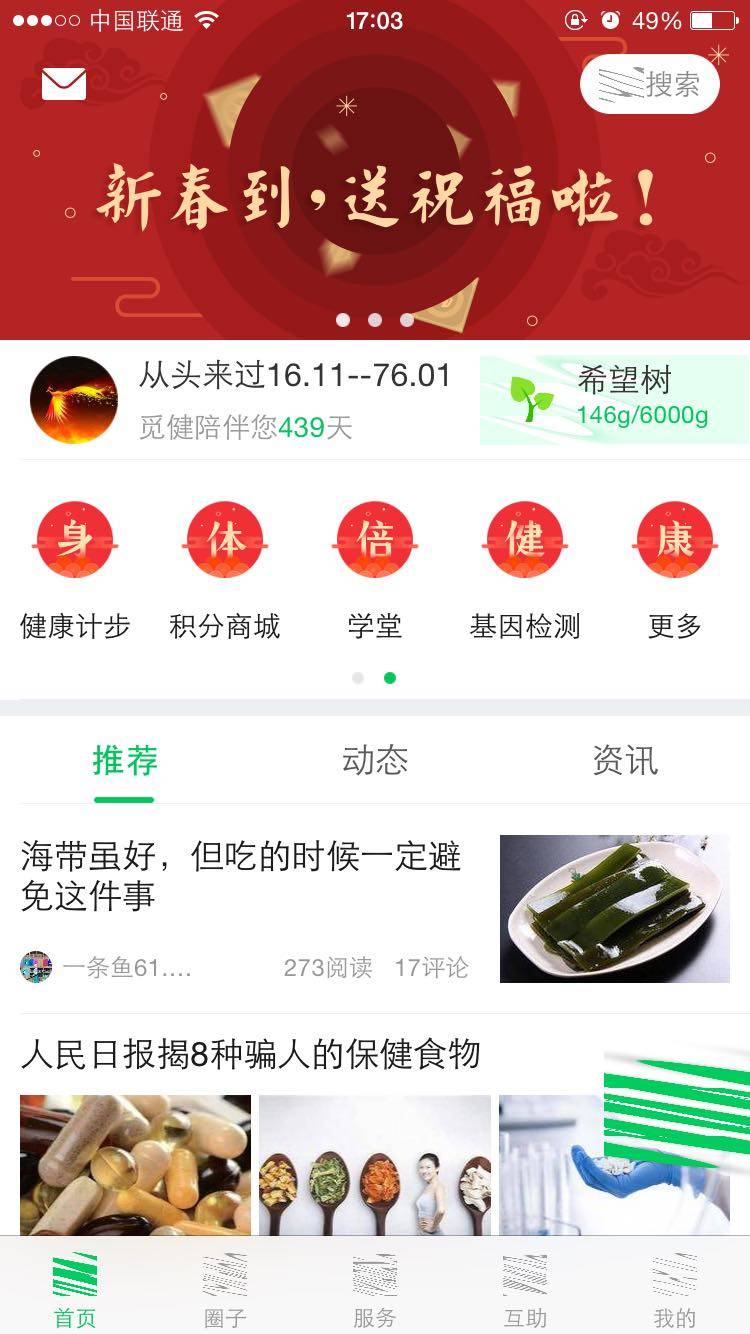This screenshot has width=750, height=1334.
Task: Open the 互助 bottom tab
Action: pos(525,1290)
